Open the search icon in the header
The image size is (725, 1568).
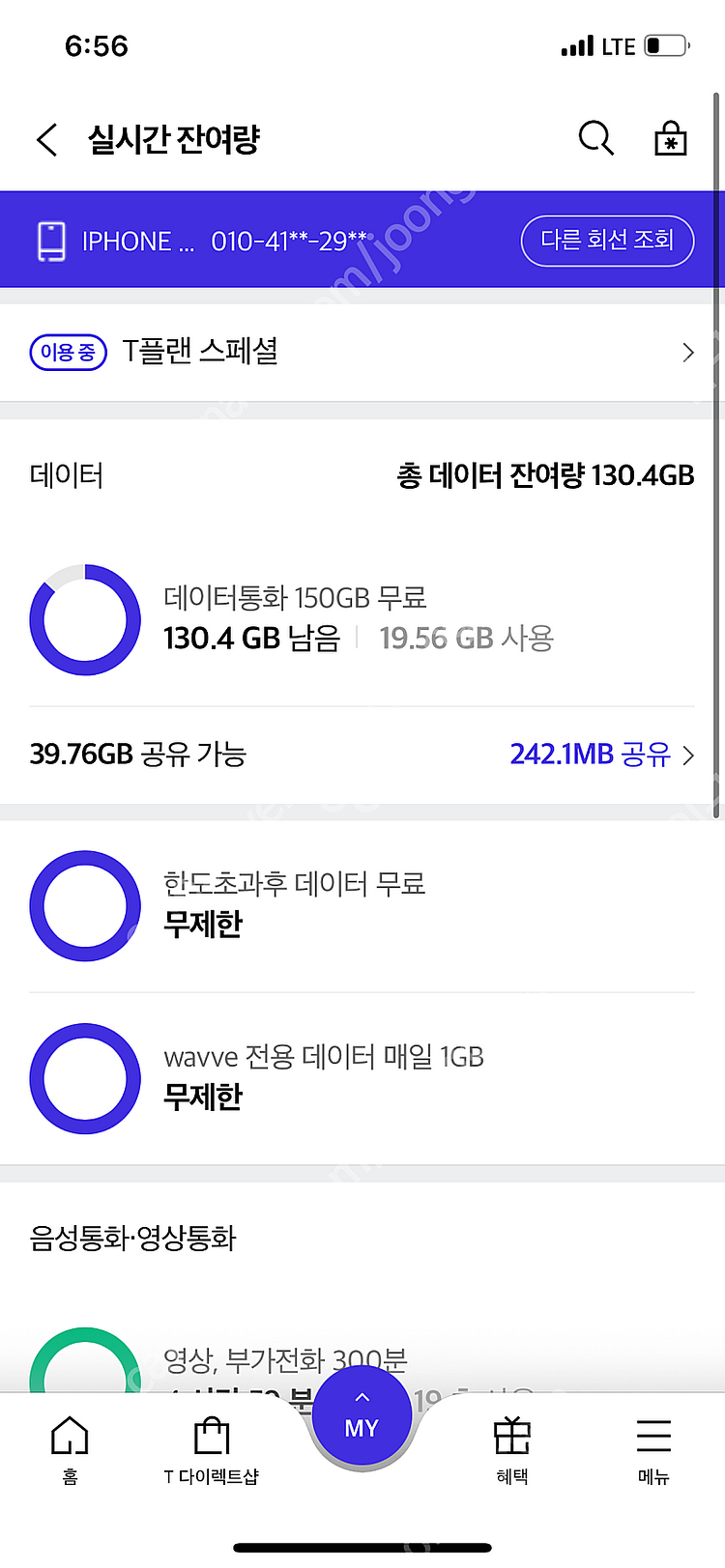coord(595,138)
